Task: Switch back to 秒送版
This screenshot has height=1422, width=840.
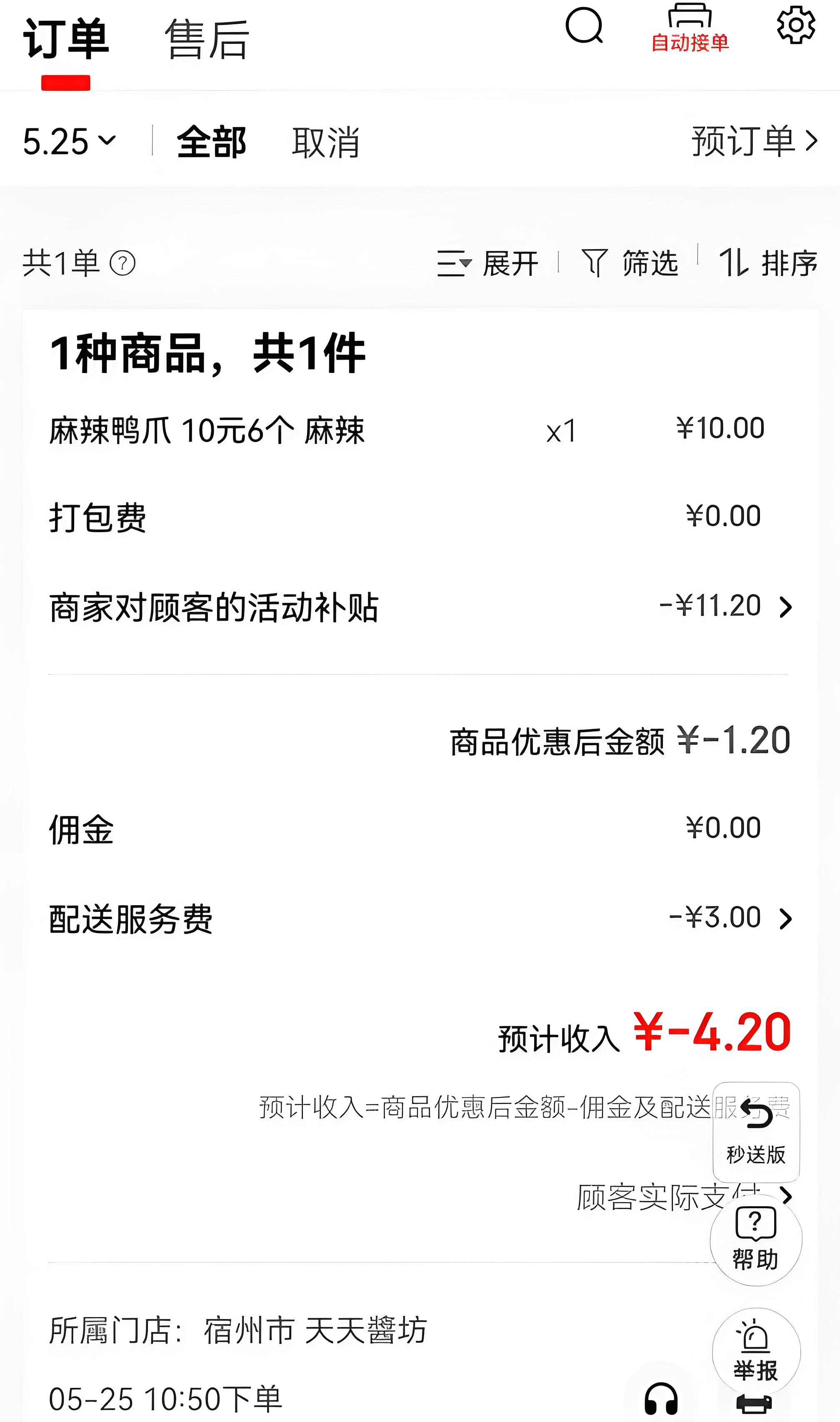Action: [756, 1132]
